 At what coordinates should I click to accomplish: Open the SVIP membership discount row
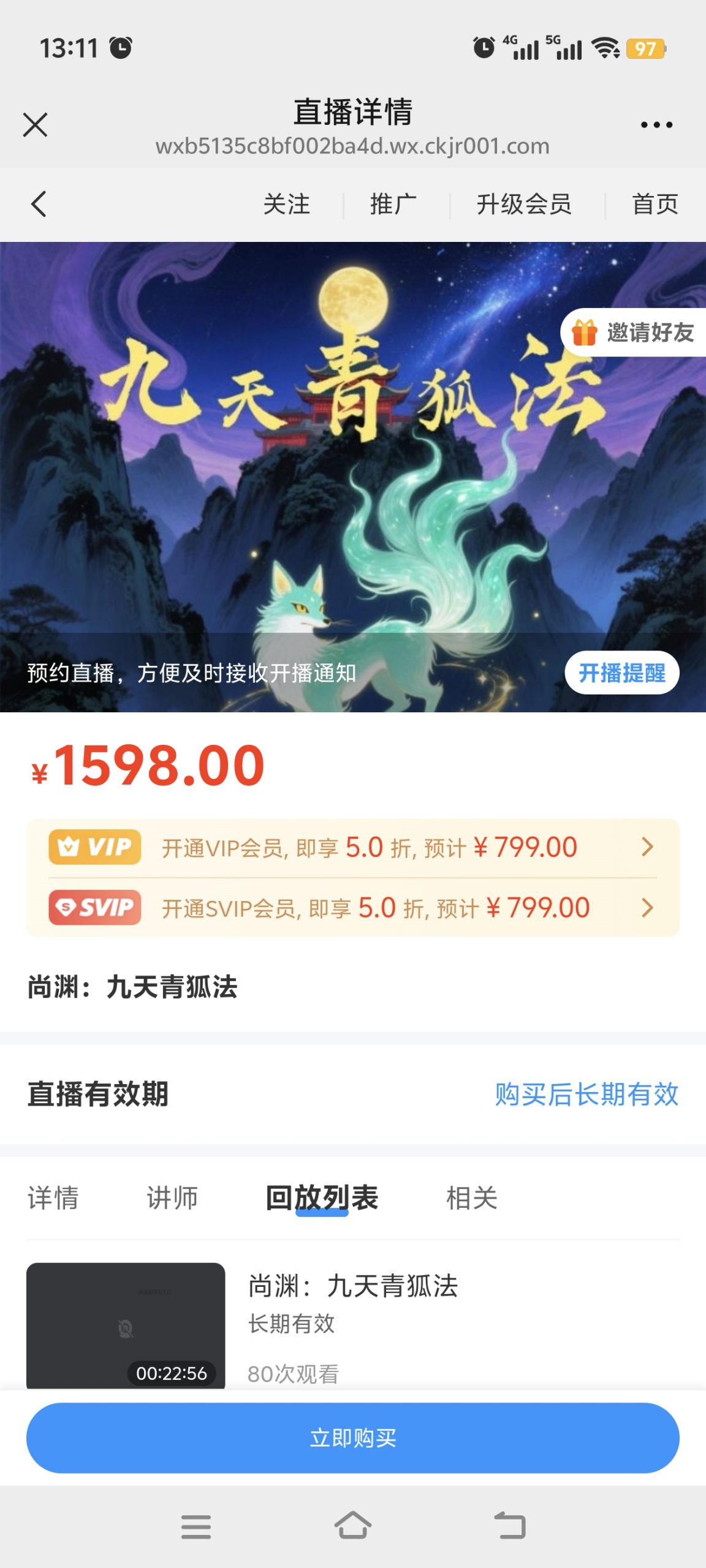352,908
